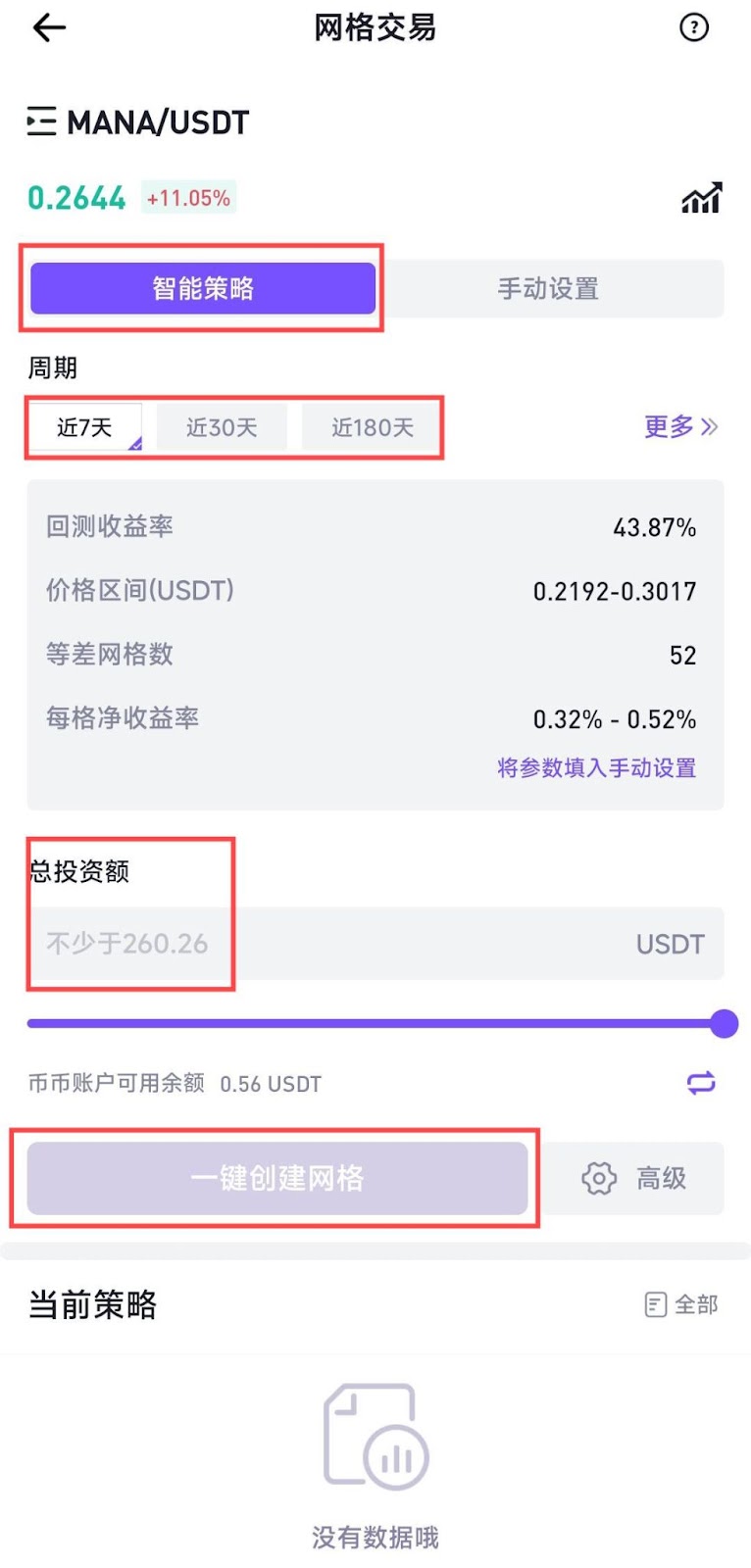Viewport: 751px width, 1568px height.
Task: Choose the 近180天 period
Action: (x=372, y=427)
